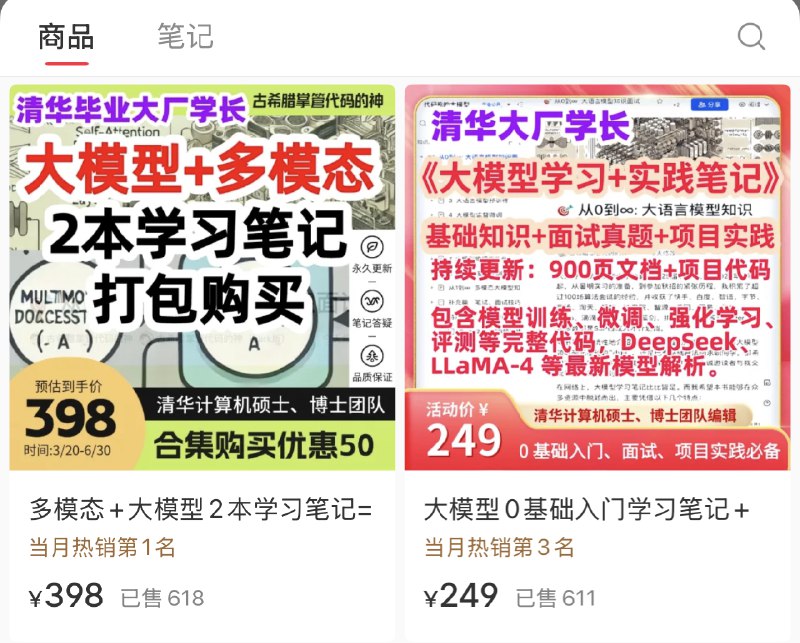Select the 商品 tab

(x=66, y=37)
